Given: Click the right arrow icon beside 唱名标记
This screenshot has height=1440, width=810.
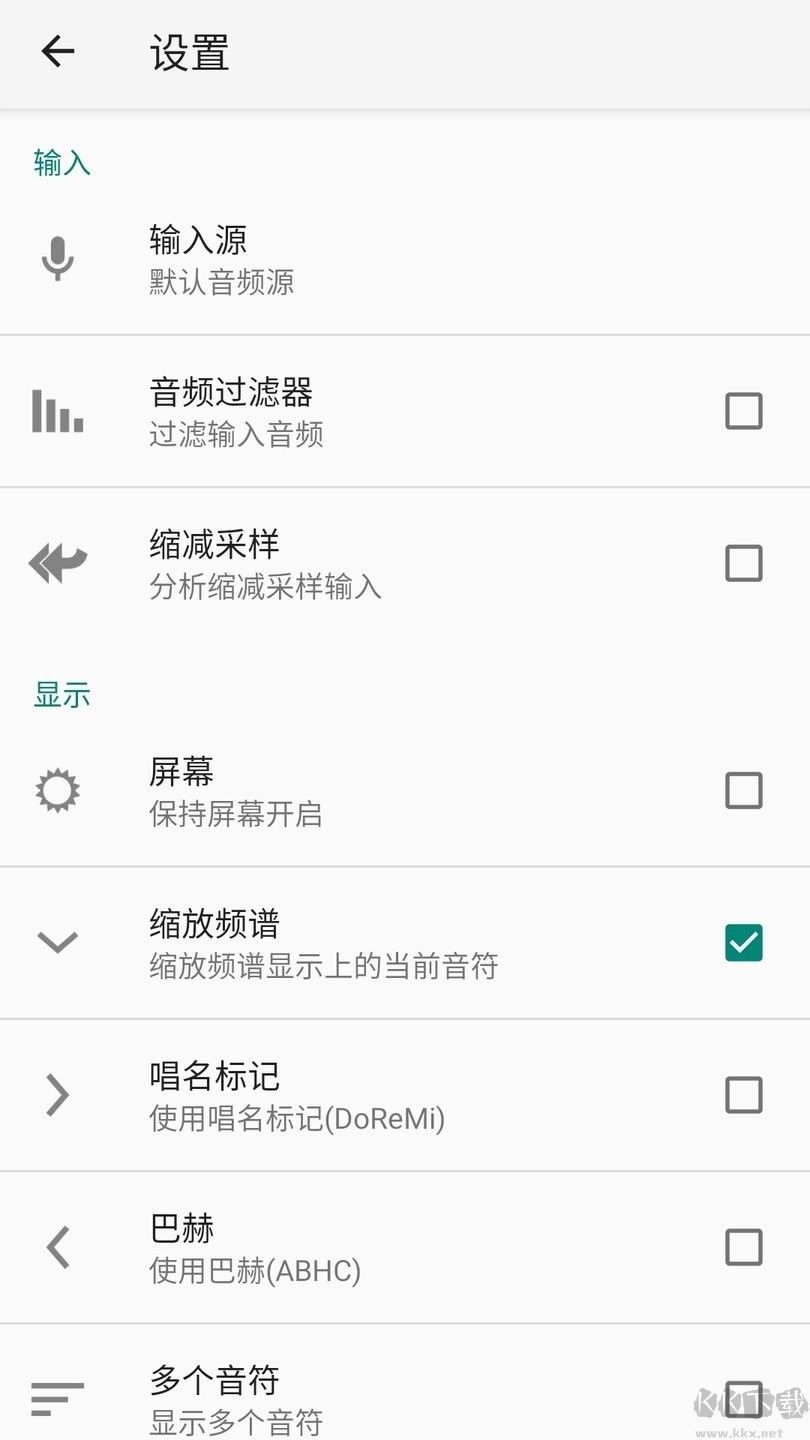Looking at the screenshot, I should point(57,1095).
